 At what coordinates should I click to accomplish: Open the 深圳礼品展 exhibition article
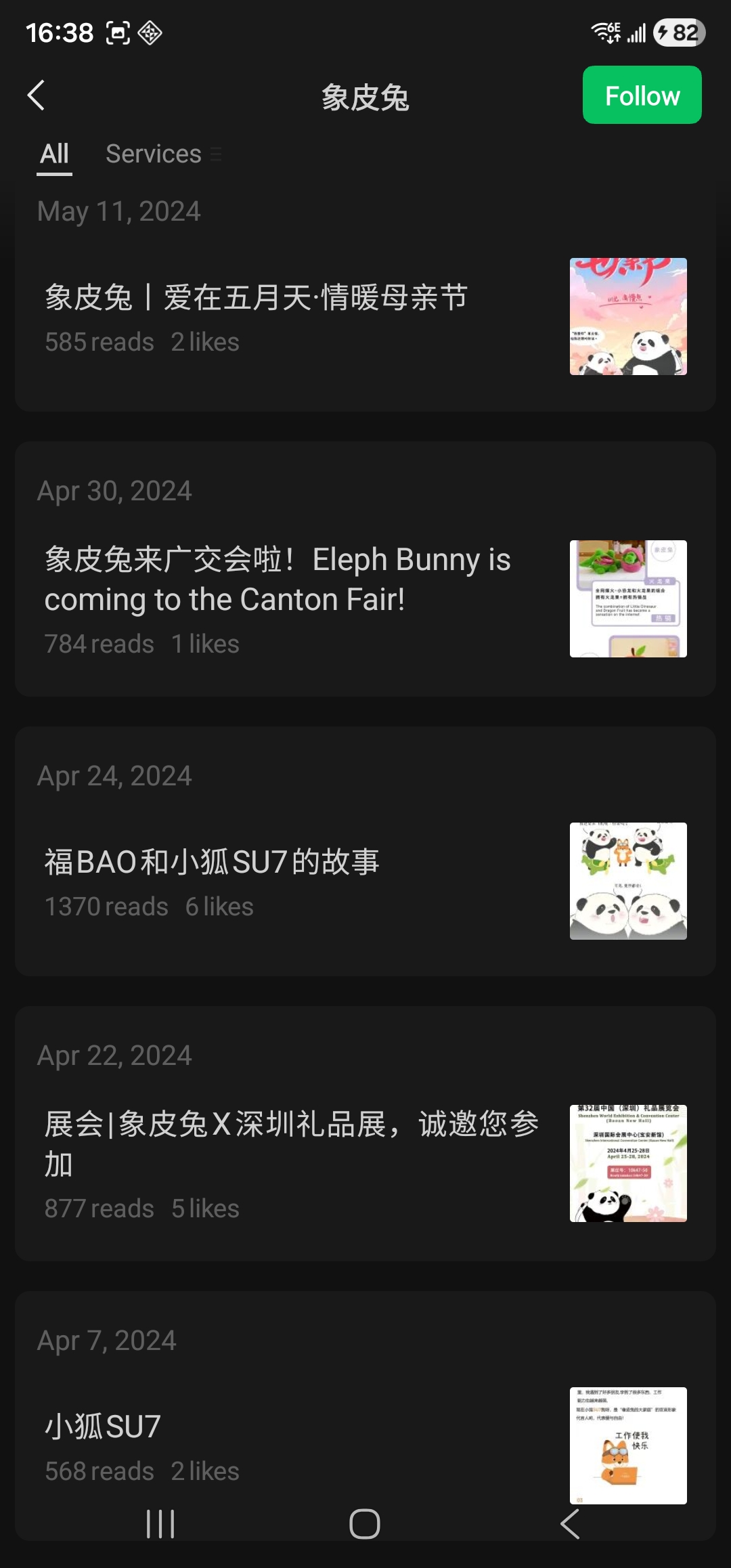pyautogui.click(x=365, y=1133)
